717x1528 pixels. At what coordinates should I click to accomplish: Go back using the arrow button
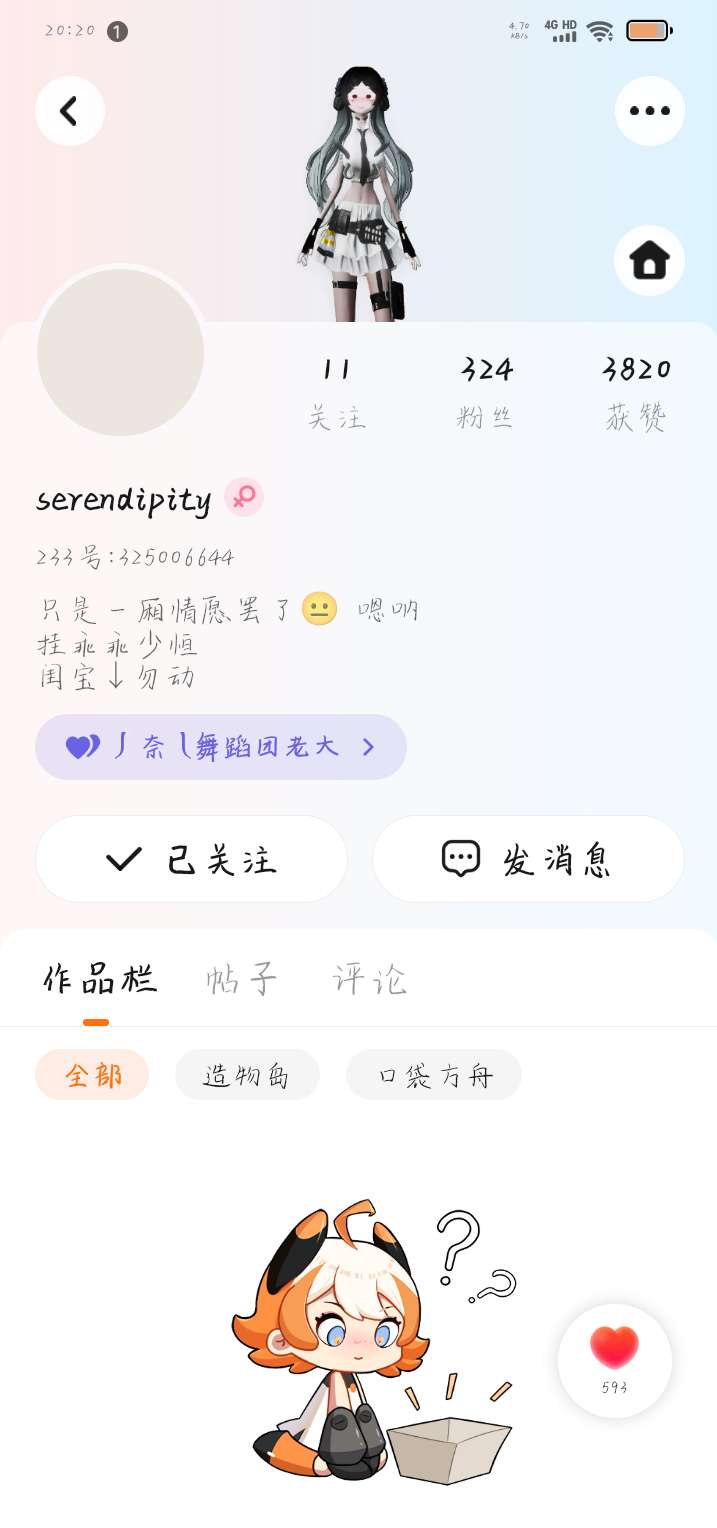pyautogui.click(x=70, y=111)
